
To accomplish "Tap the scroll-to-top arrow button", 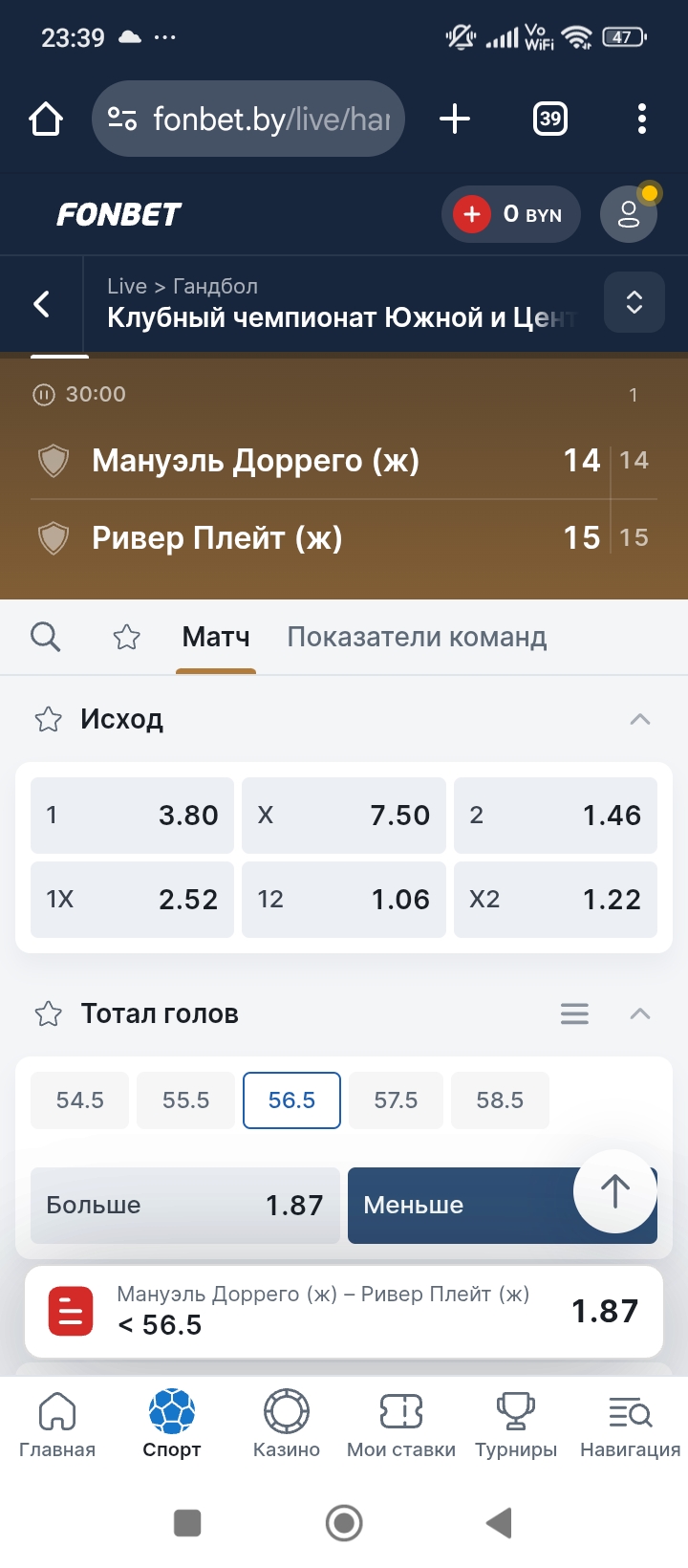I will pos(615,1192).
